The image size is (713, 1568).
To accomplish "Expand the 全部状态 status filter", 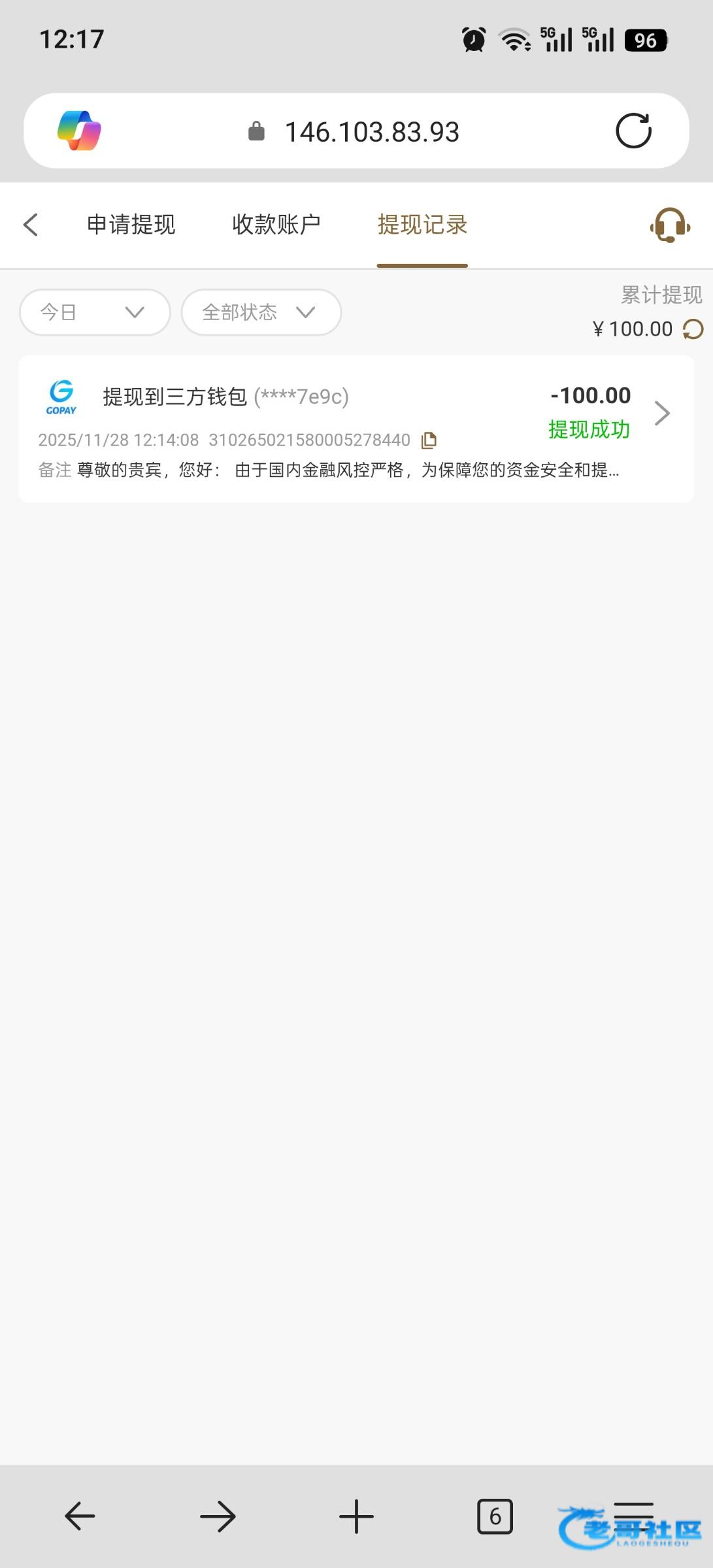I will click(x=261, y=312).
